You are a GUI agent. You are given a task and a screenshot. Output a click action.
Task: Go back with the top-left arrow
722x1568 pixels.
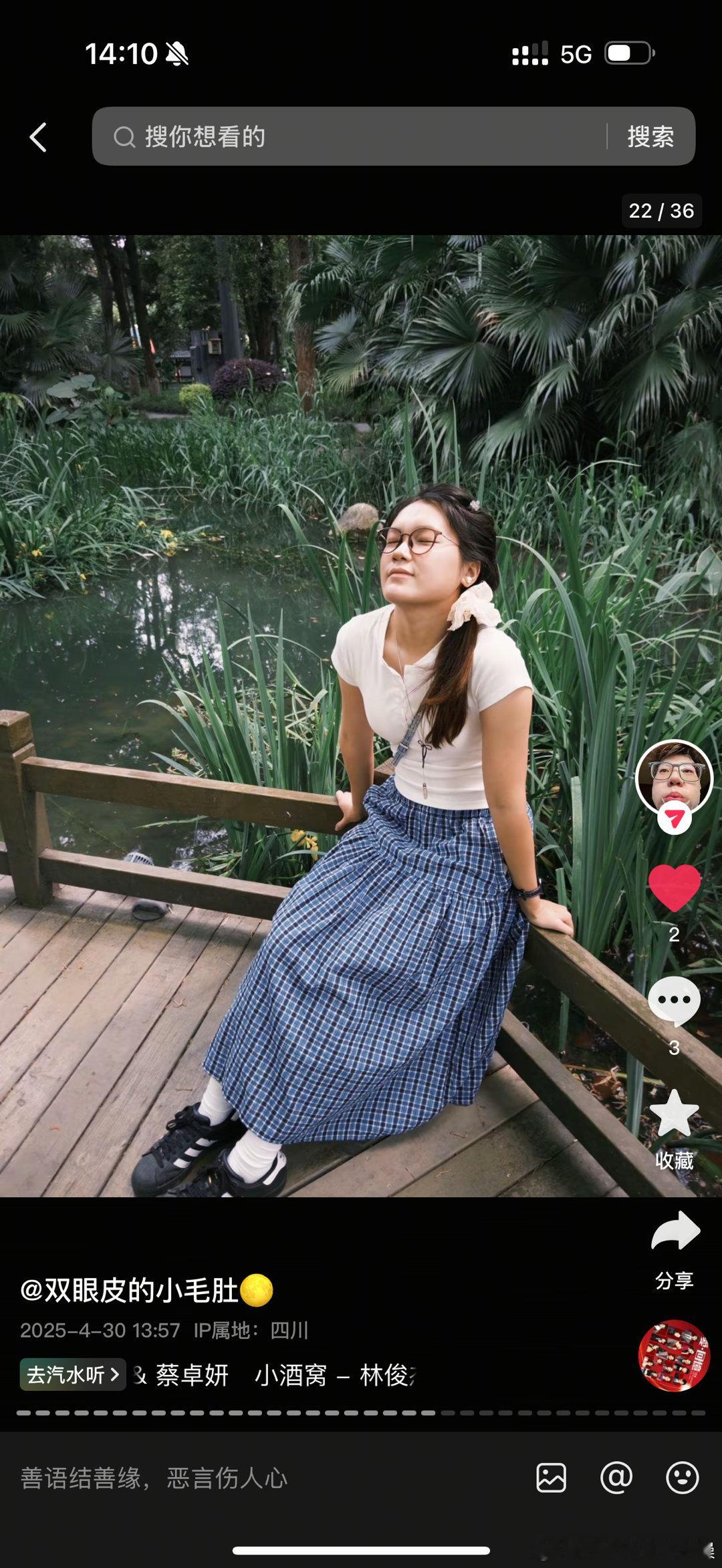click(x=39, y=138)
